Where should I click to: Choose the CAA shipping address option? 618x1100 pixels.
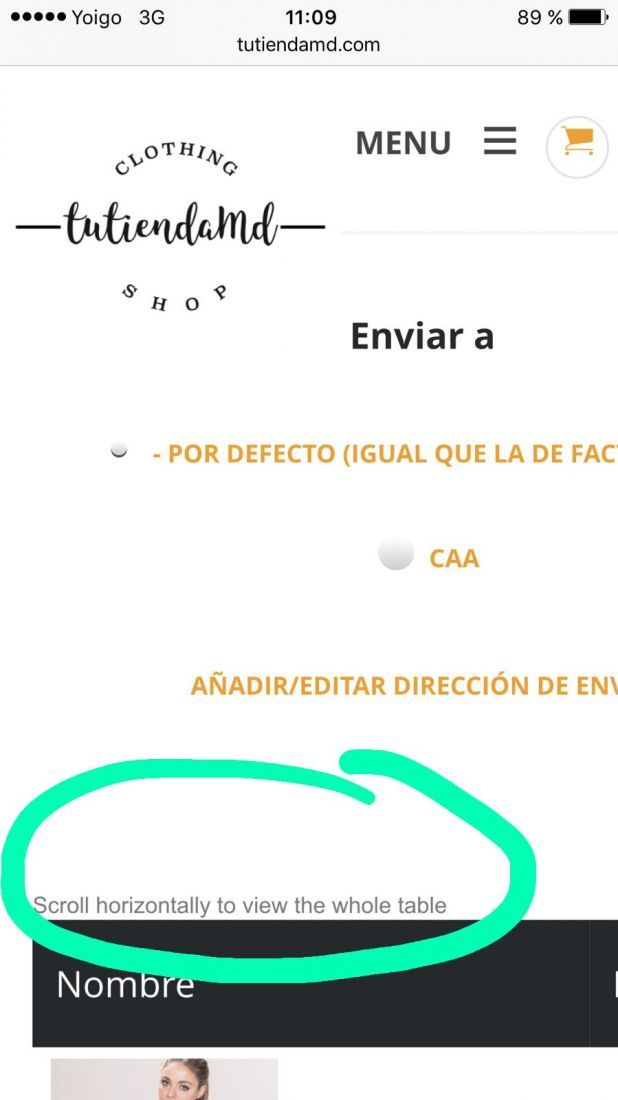click(396, 554)
